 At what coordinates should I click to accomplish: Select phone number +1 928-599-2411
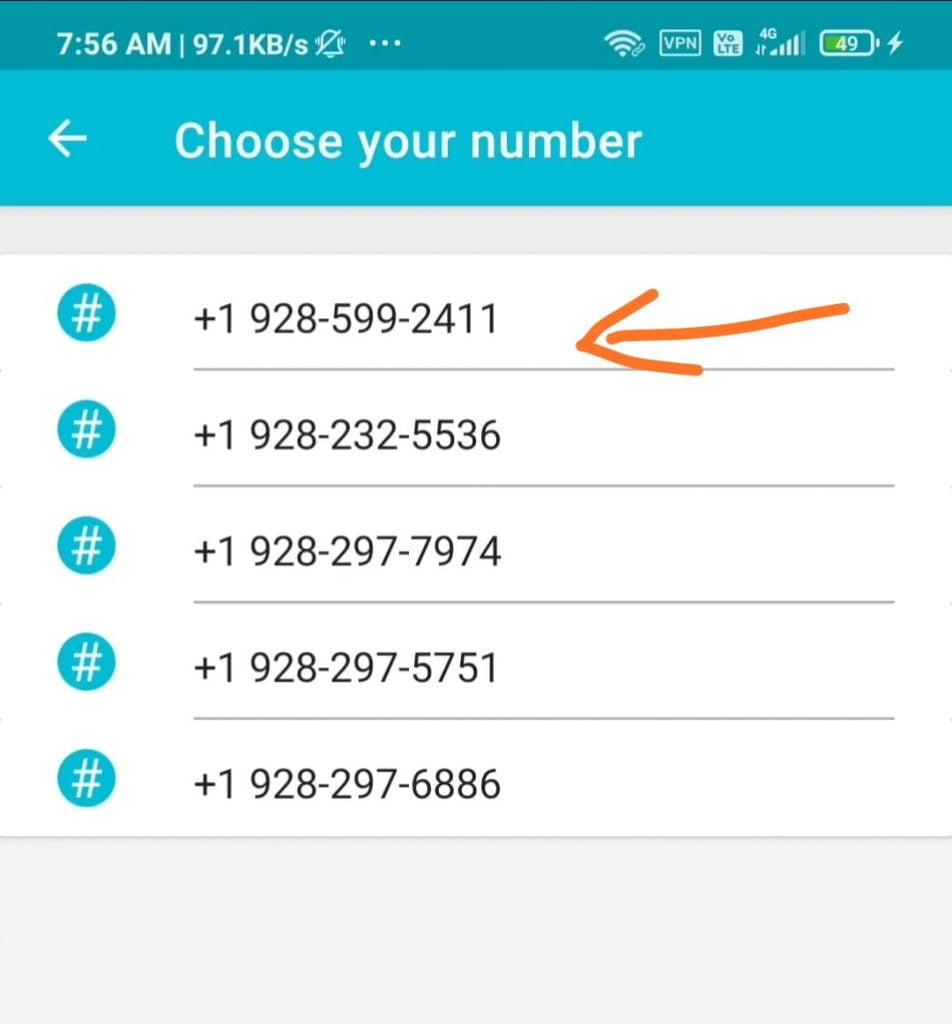345,317
